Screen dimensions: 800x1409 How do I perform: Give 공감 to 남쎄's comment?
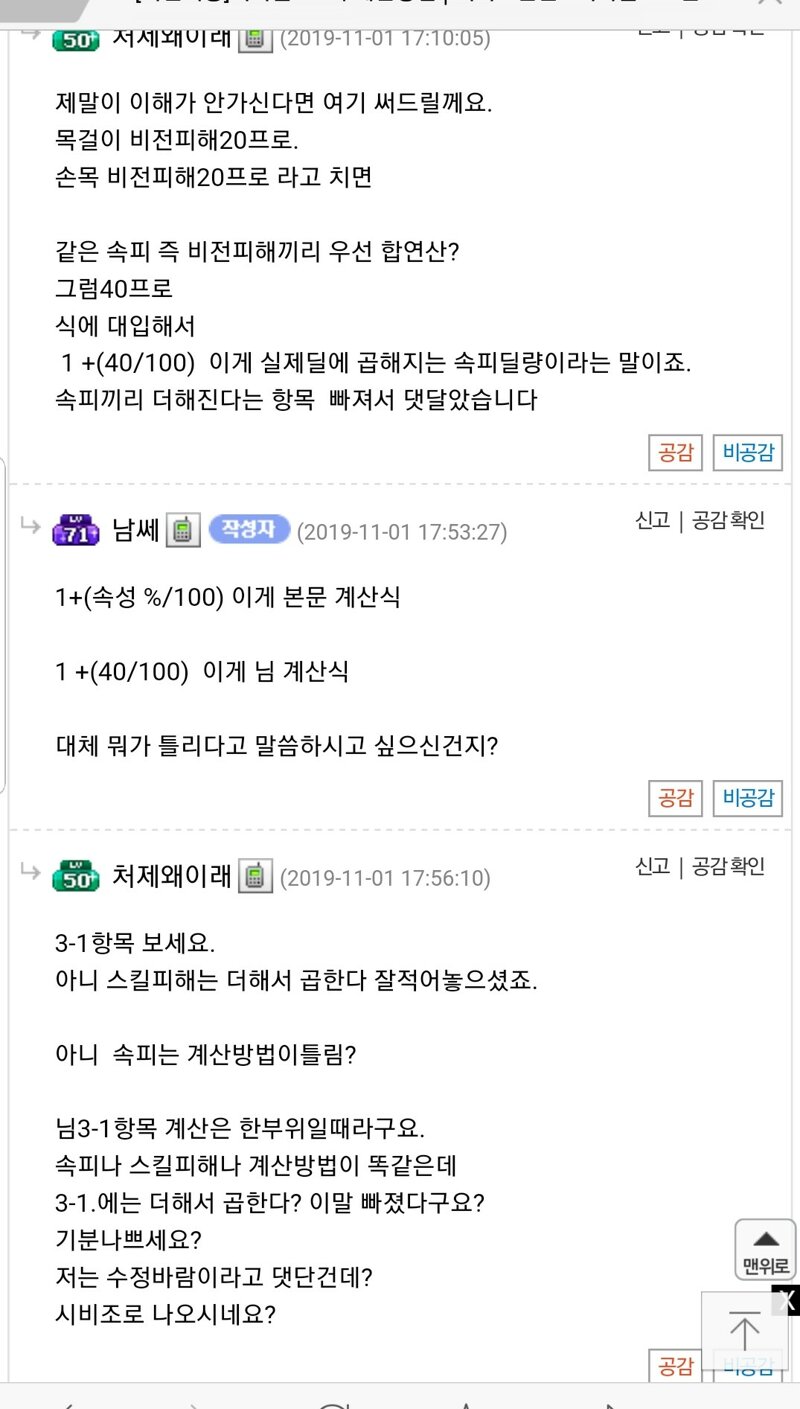pos(675,798)
